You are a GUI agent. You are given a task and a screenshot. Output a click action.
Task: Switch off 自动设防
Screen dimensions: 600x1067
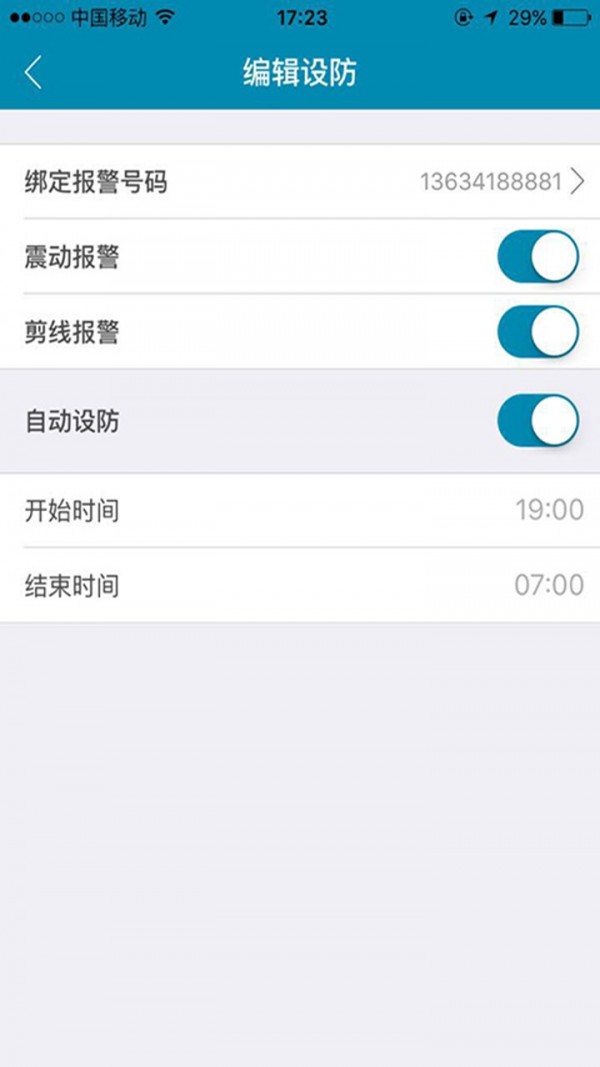[538, 421]
